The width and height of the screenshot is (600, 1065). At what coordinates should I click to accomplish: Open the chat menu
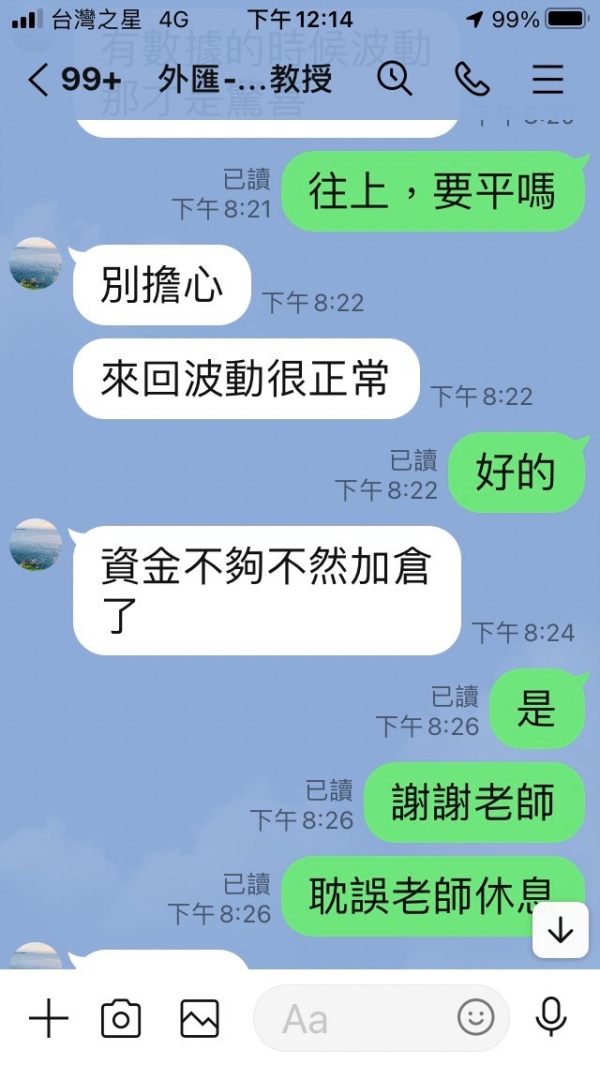(548, 79)
